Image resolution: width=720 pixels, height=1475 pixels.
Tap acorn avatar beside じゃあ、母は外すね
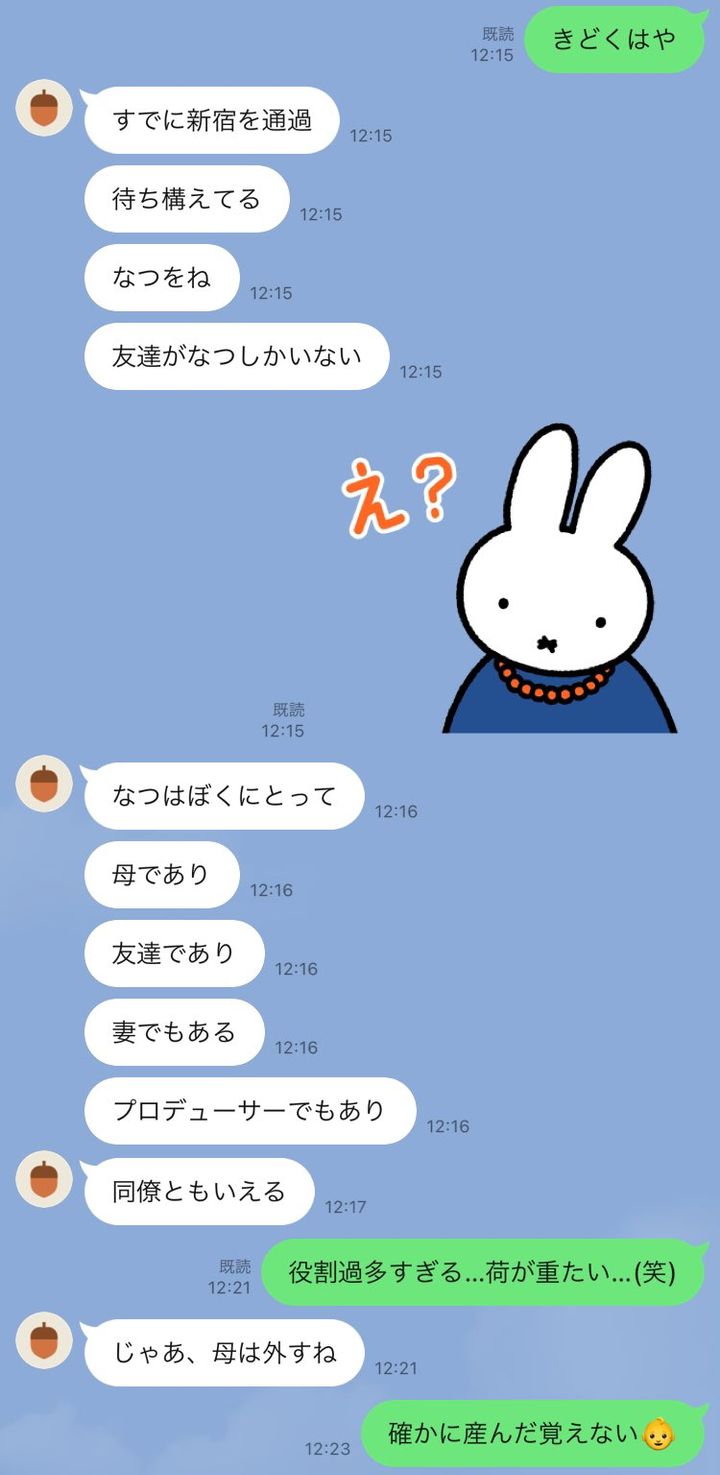tap(44, 1340)
